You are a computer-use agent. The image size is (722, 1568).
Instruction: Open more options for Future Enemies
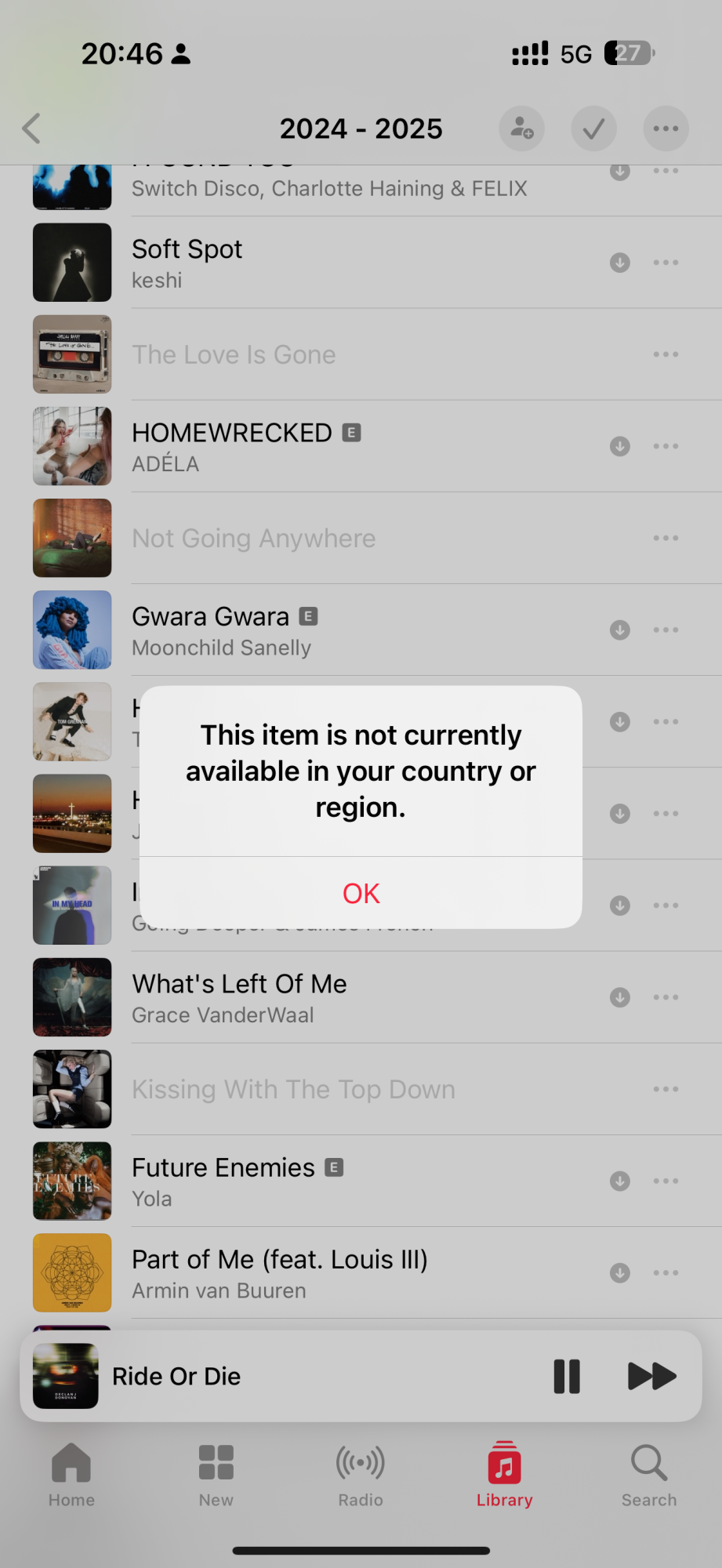click(666, 1181)
